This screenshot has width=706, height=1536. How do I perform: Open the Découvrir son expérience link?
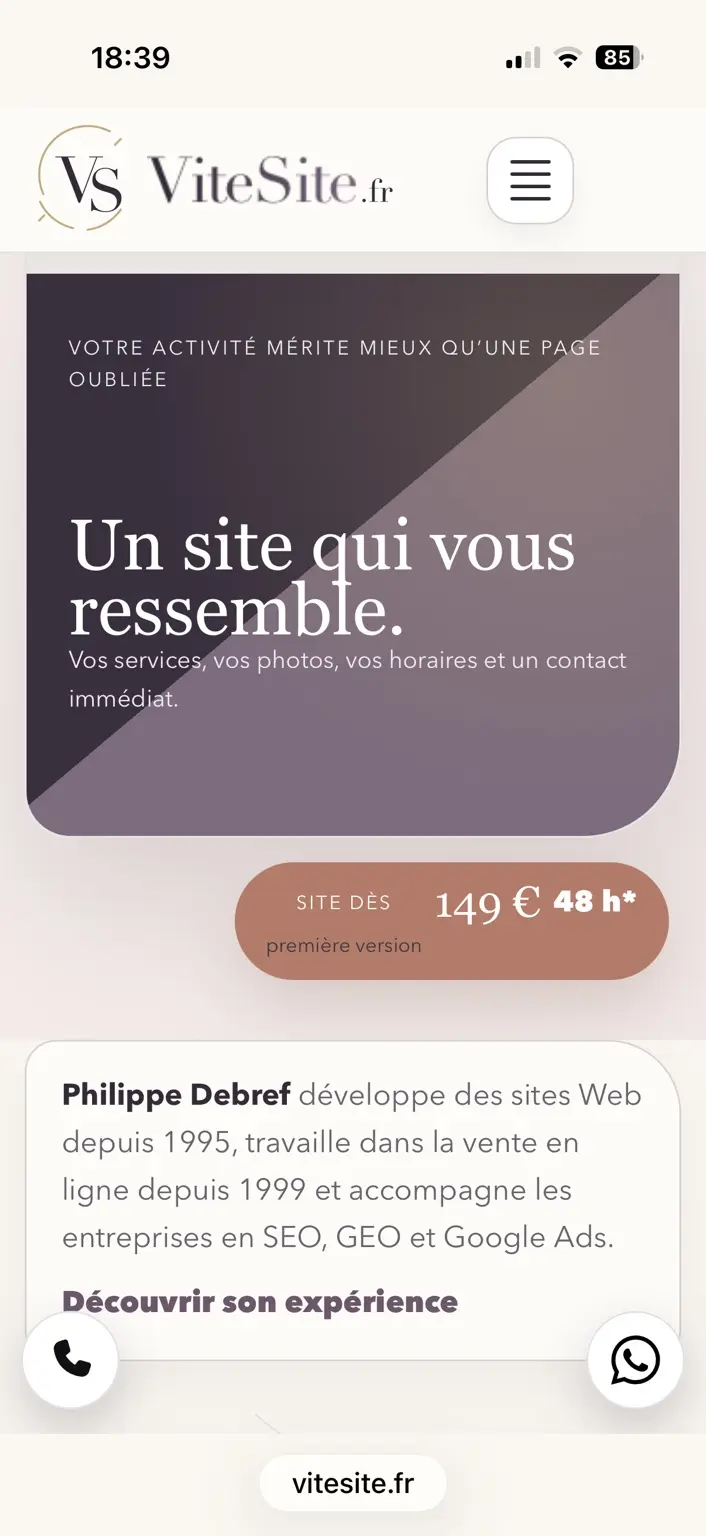260,1302
